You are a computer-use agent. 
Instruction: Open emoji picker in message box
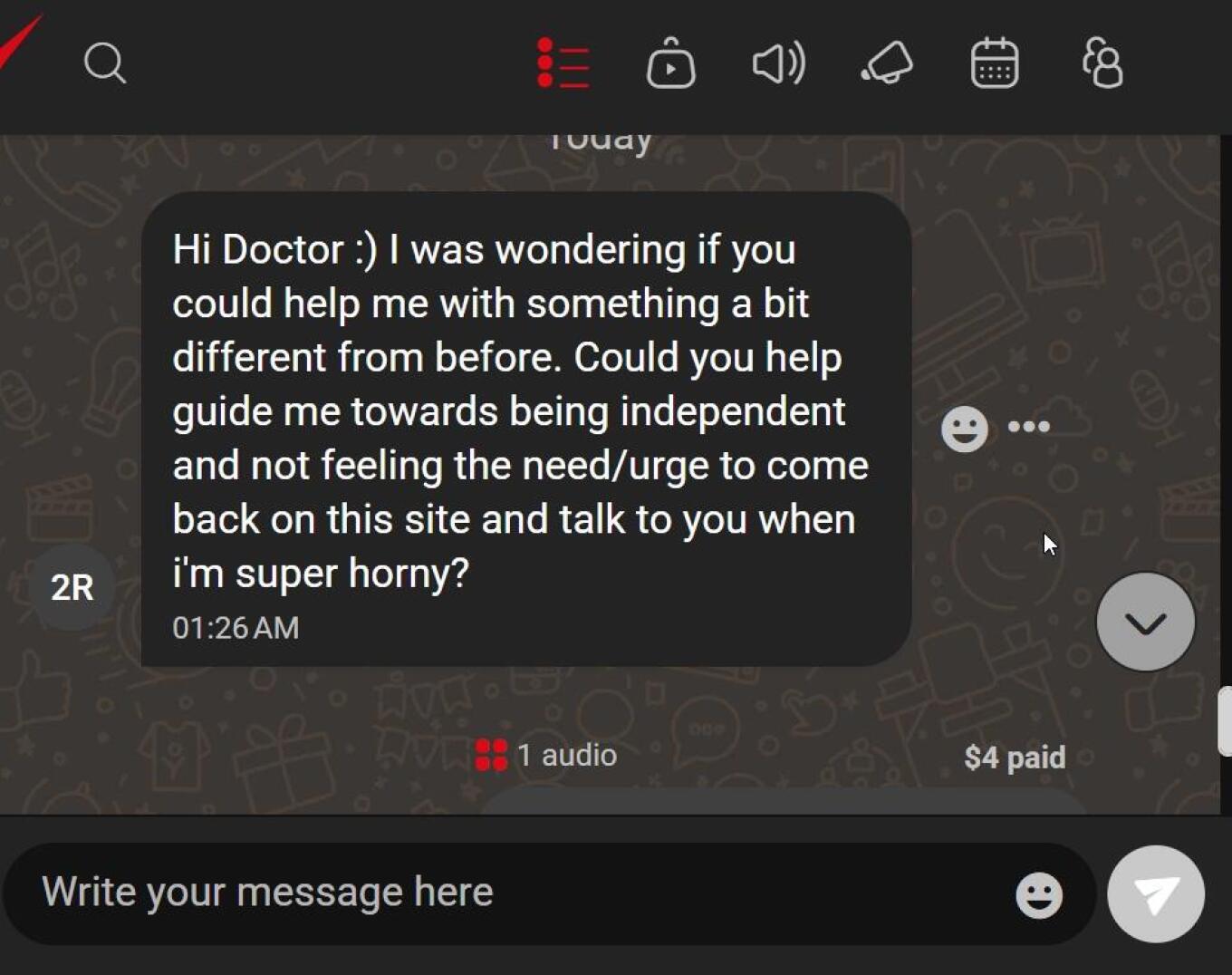[x=1038, y=895]
